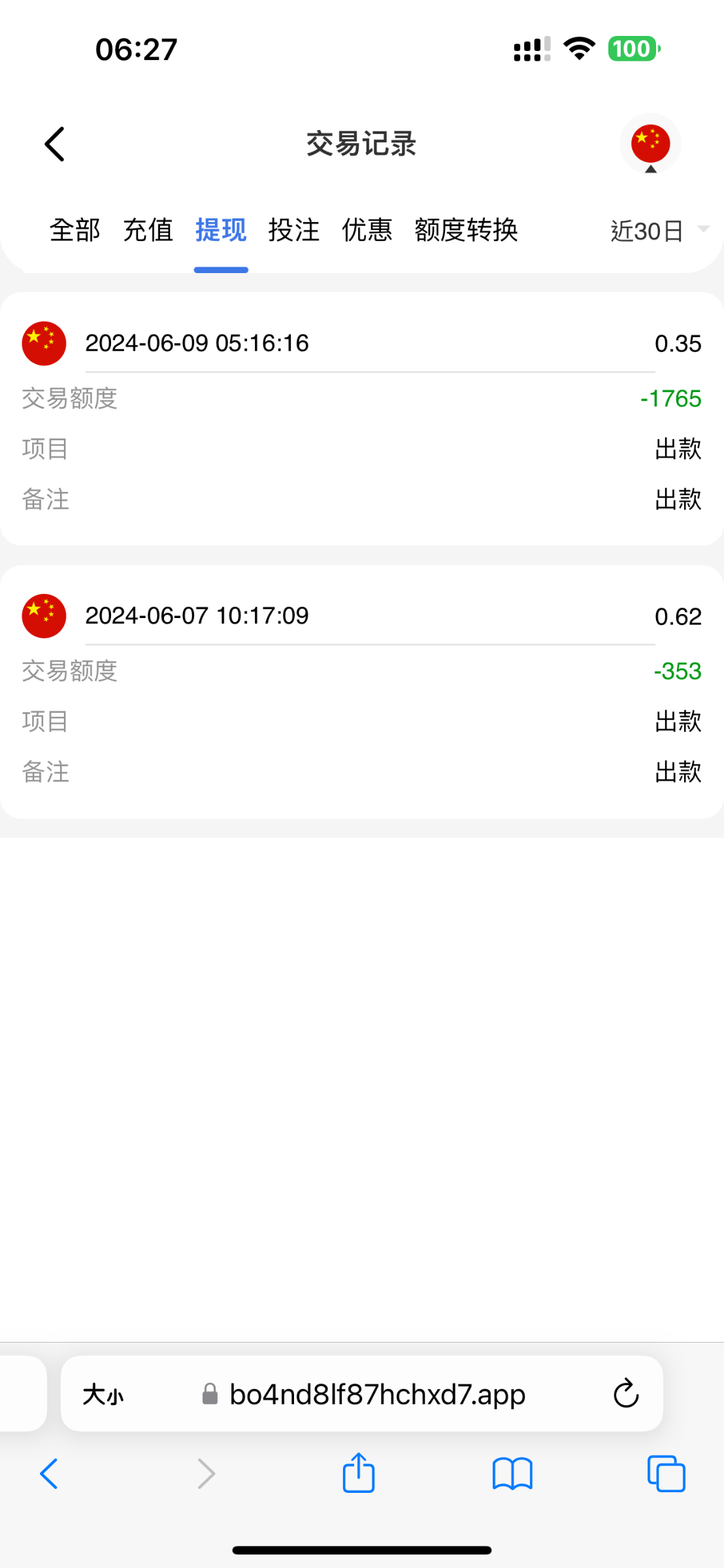Open the China flag currency selector
724x1568 pixels.
tap(650, 144)
